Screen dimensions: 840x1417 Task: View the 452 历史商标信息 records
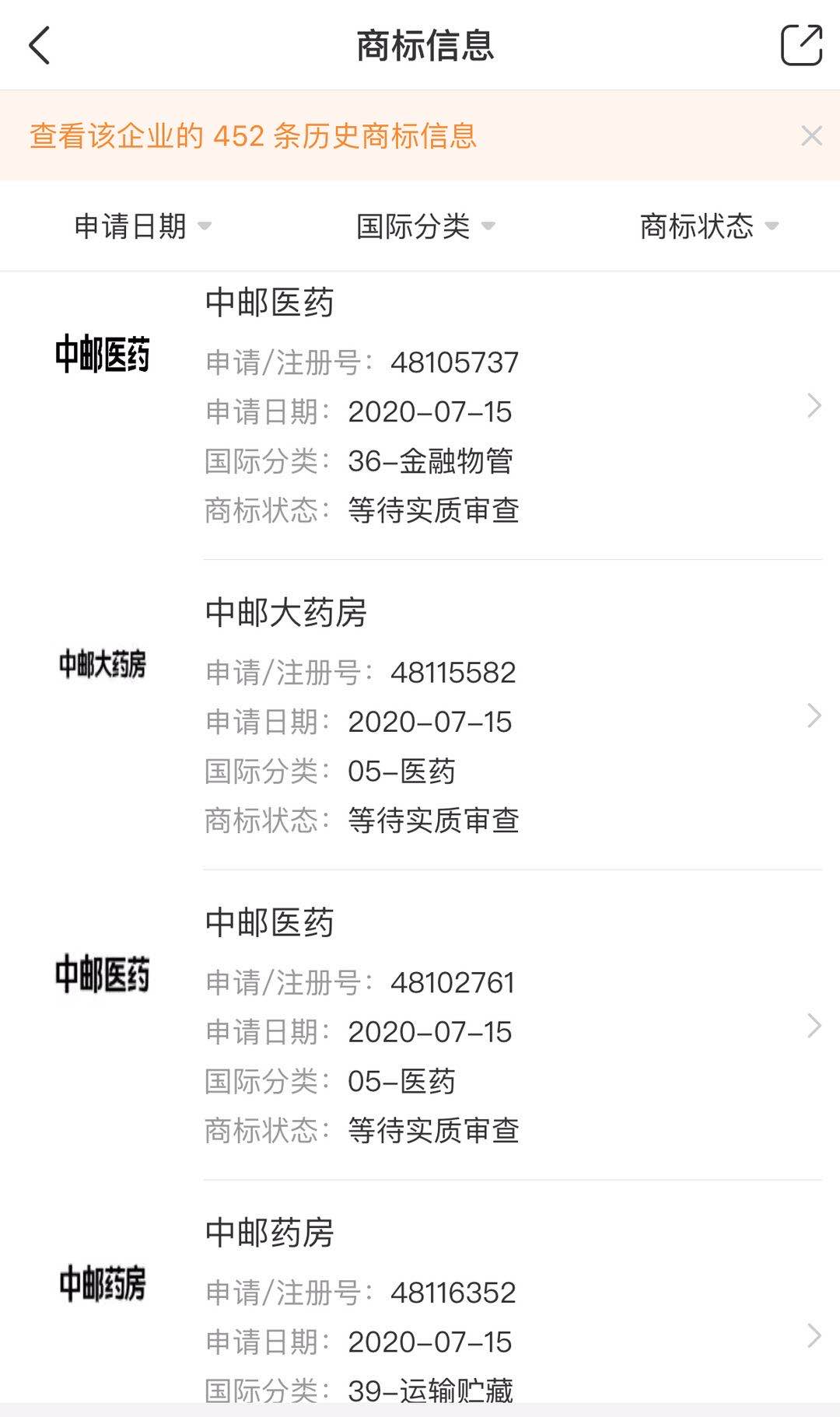coord(253,136)
